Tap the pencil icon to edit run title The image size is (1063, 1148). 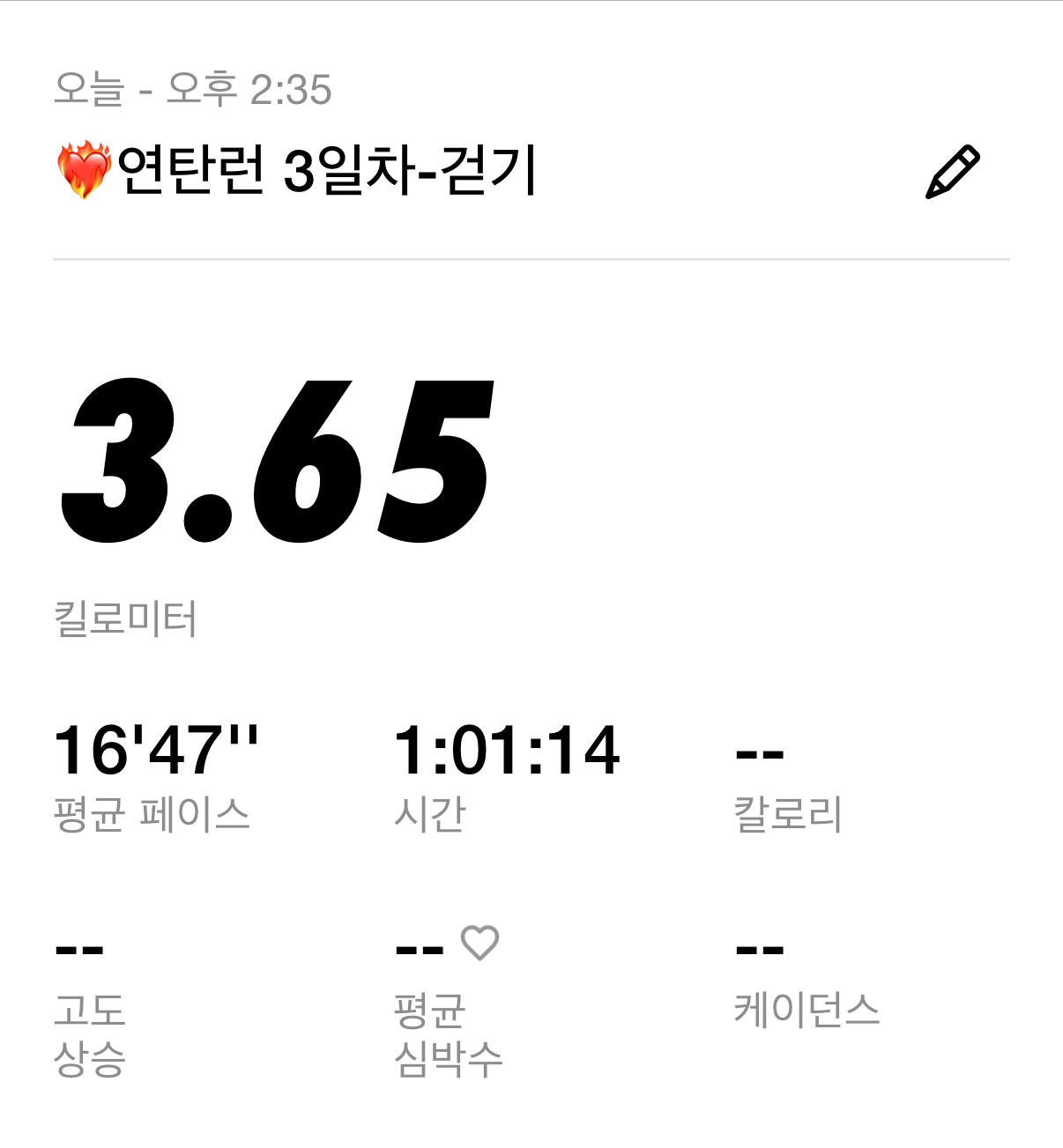coord(952,172)
